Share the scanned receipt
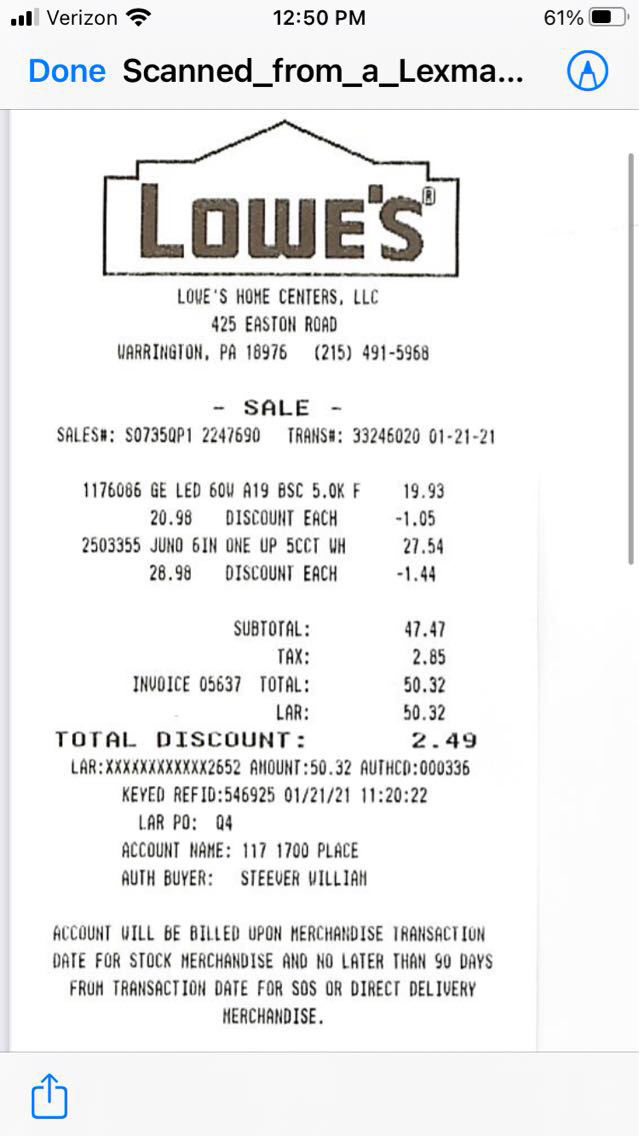The image size is (639, 1136). pos(49,1095)
